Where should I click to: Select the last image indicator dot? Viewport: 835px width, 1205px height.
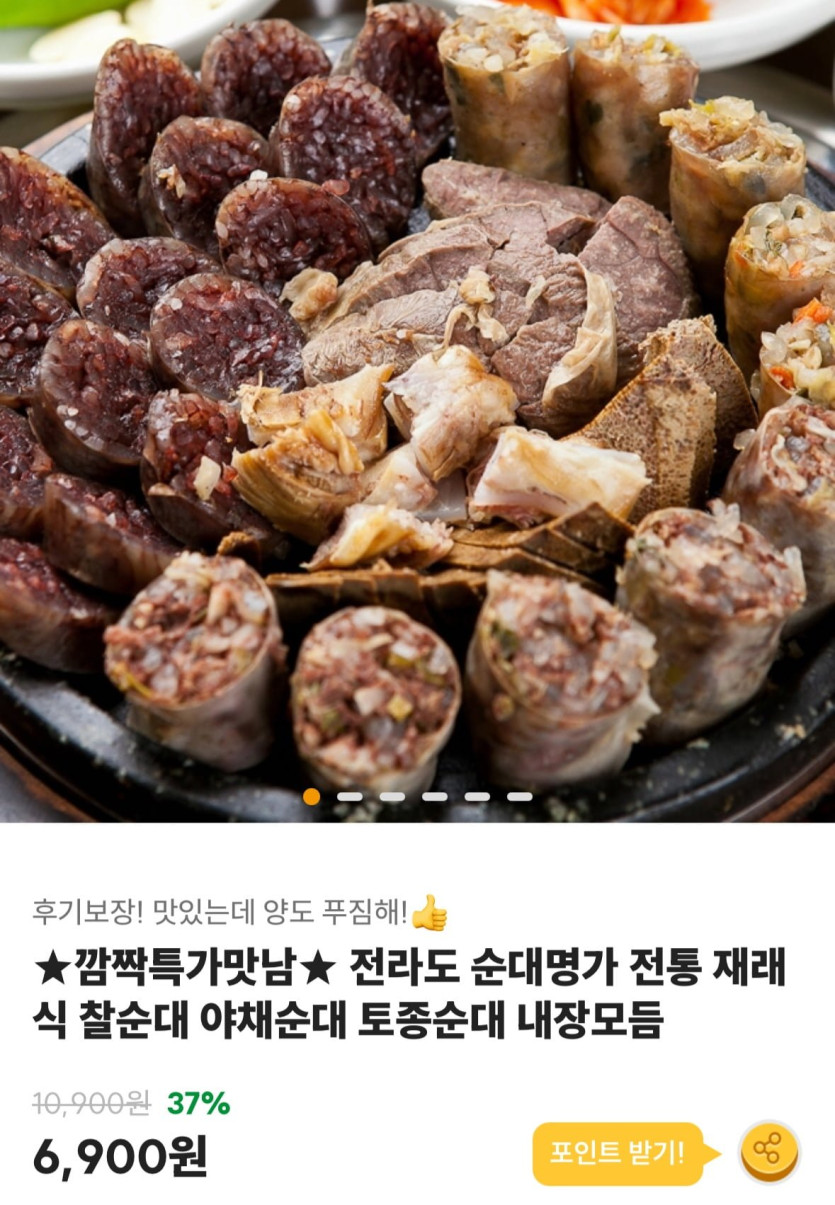click(519, 797)
